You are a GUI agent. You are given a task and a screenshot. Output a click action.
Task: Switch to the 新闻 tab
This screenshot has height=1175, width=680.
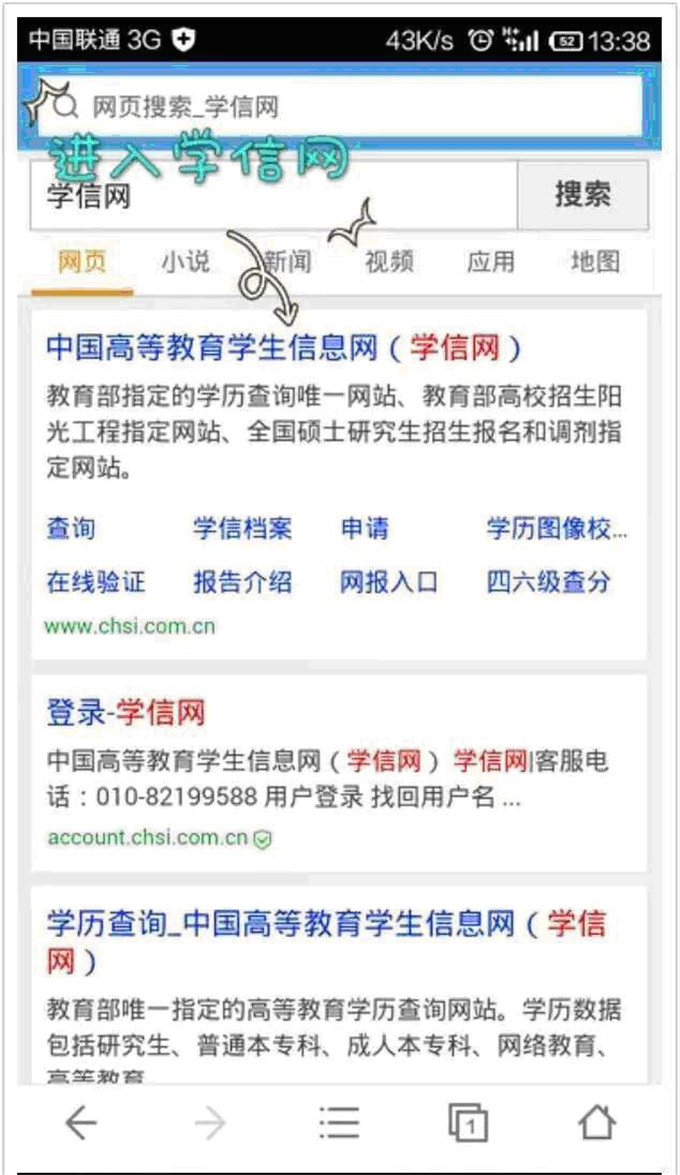coord(288,262)
